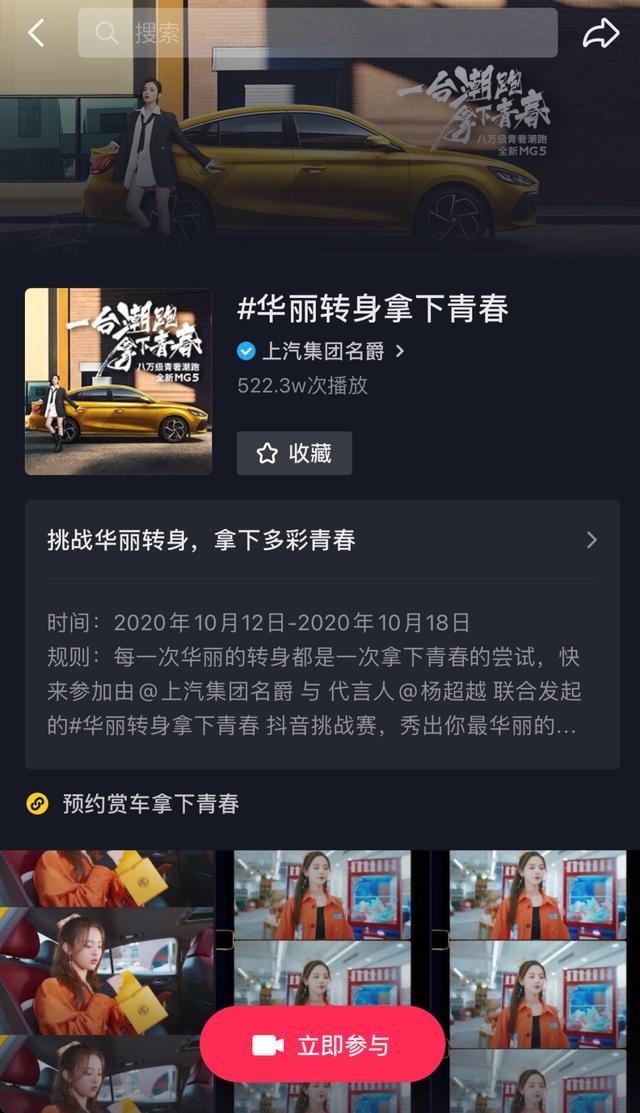Open the 上汽集团名爵 account profile
The image size is (640, 1113).
[320, 351]
